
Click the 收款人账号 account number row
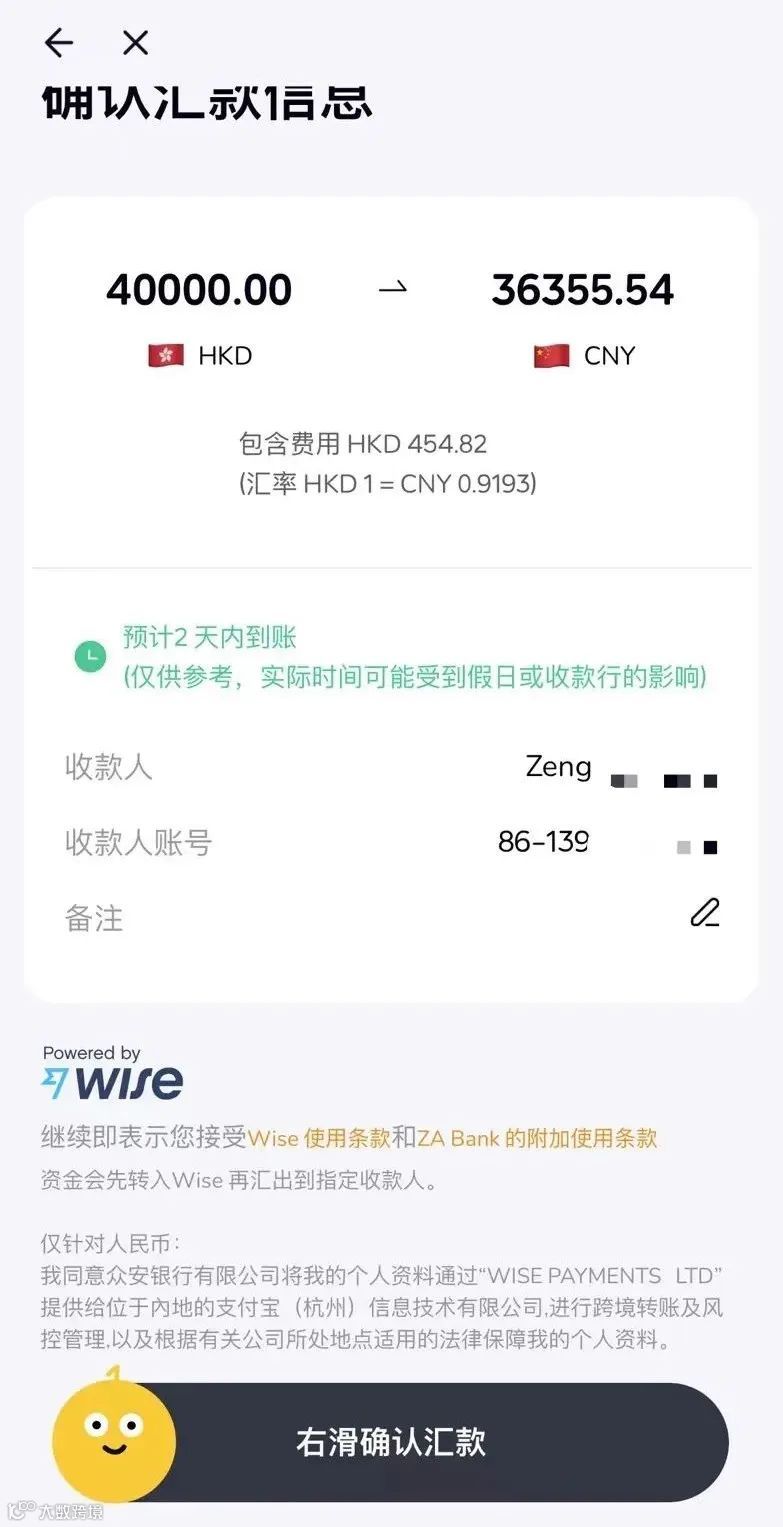[390, 843]
